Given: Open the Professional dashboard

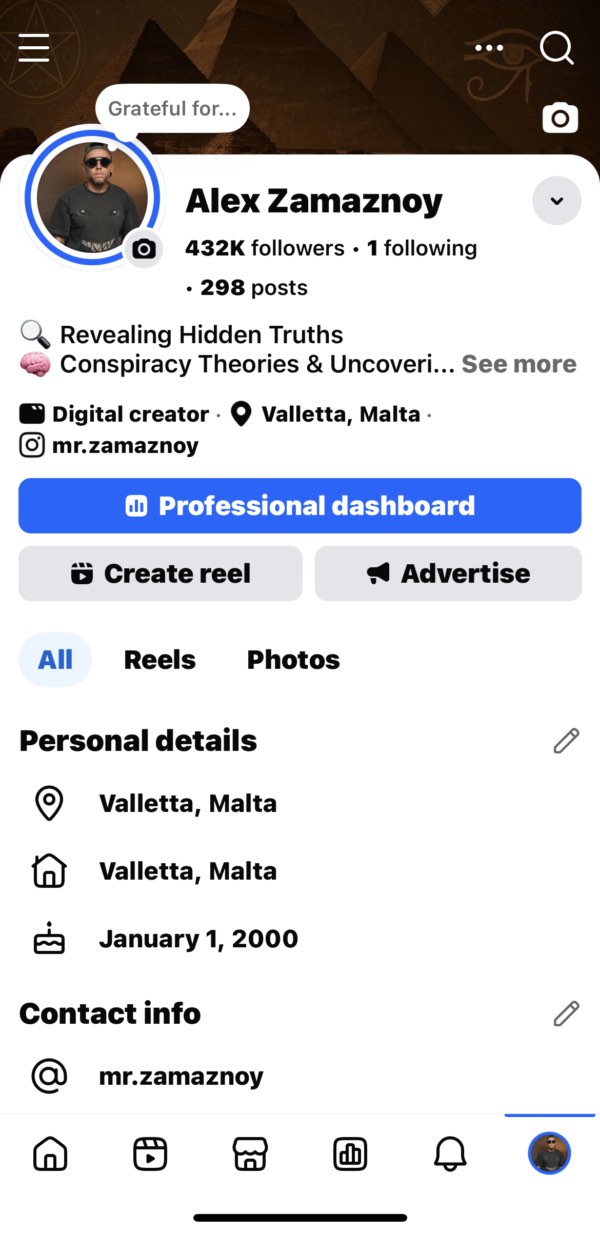Looking at the screenshot, I should 300,505.
